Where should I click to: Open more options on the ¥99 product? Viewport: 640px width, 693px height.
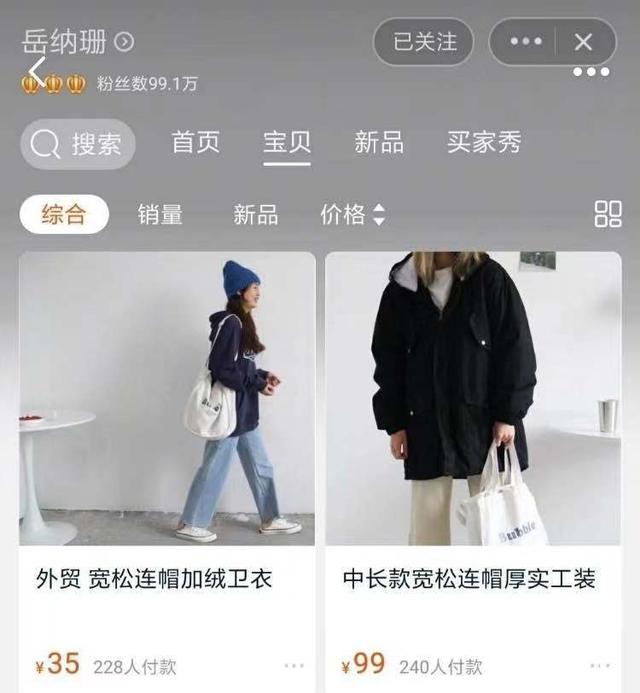point(600,666)
